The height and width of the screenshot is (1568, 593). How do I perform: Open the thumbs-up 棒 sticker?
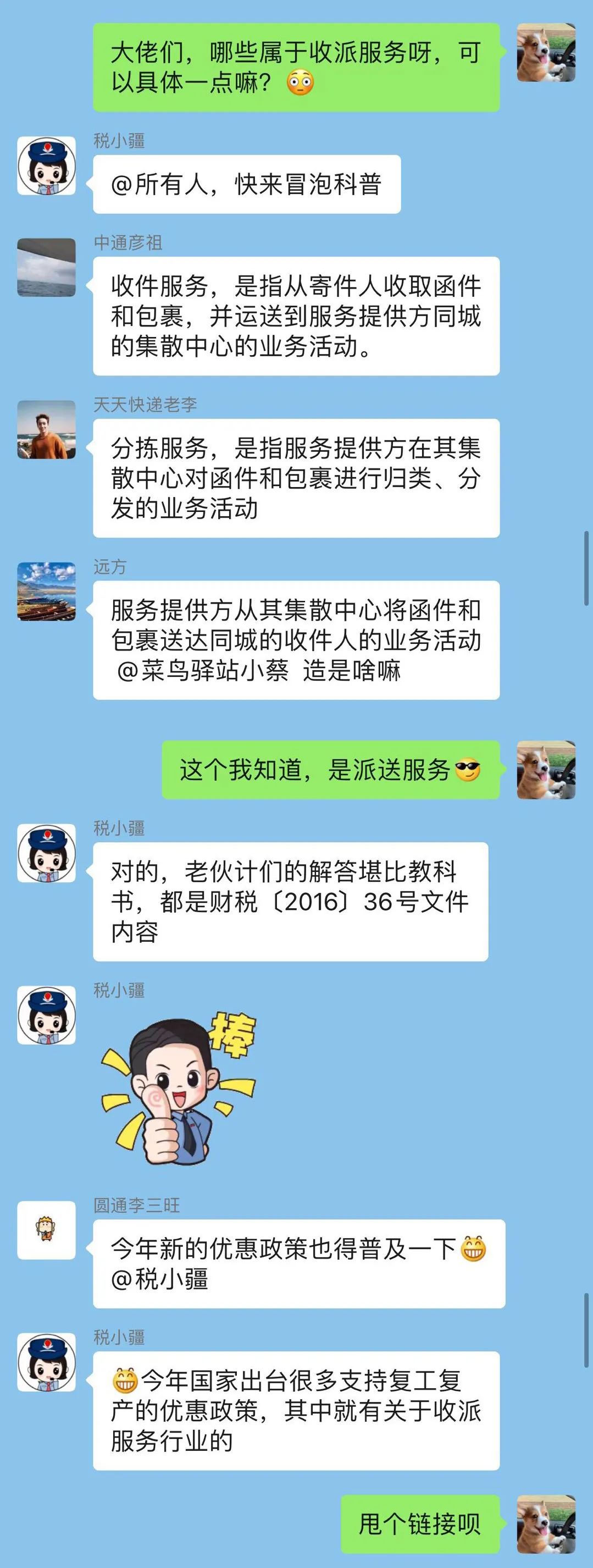pyautogui.click(x=178, y=1087)
